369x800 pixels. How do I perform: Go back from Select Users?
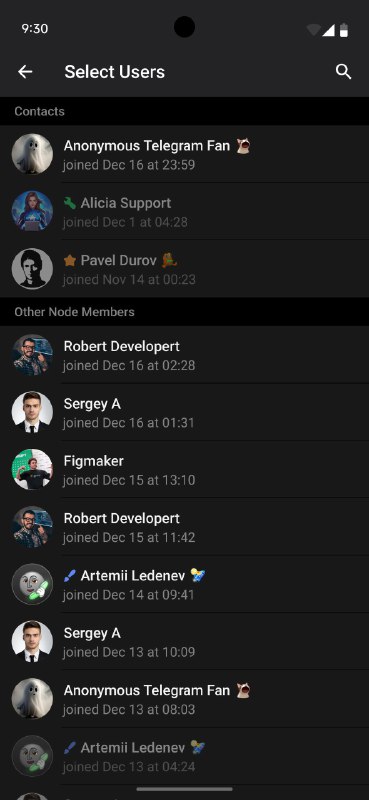pyautogui.click(x=25, y=72)
